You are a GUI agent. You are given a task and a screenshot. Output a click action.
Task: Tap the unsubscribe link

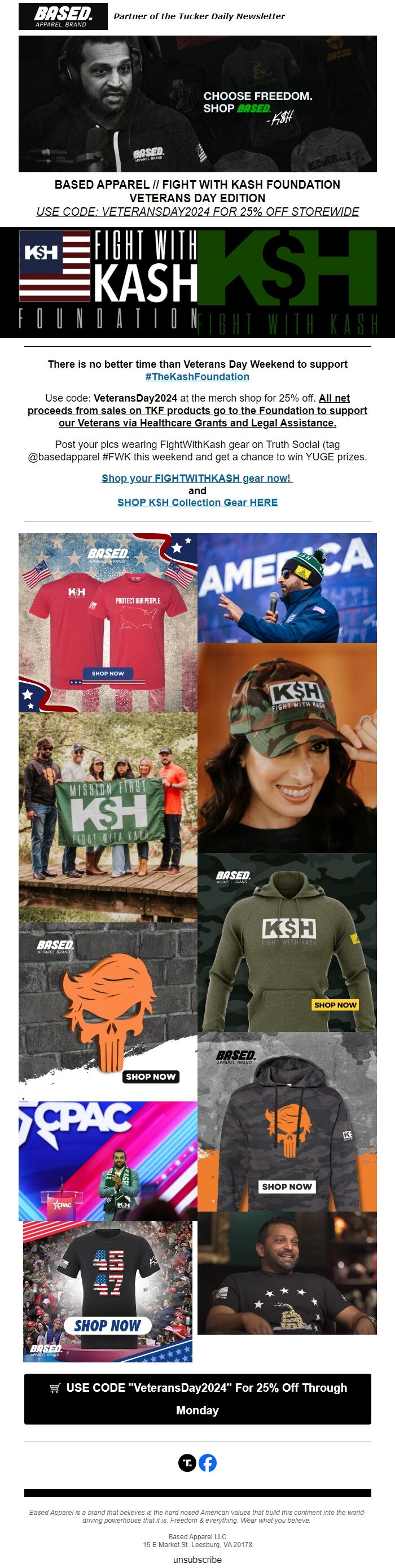[197, 1560]
